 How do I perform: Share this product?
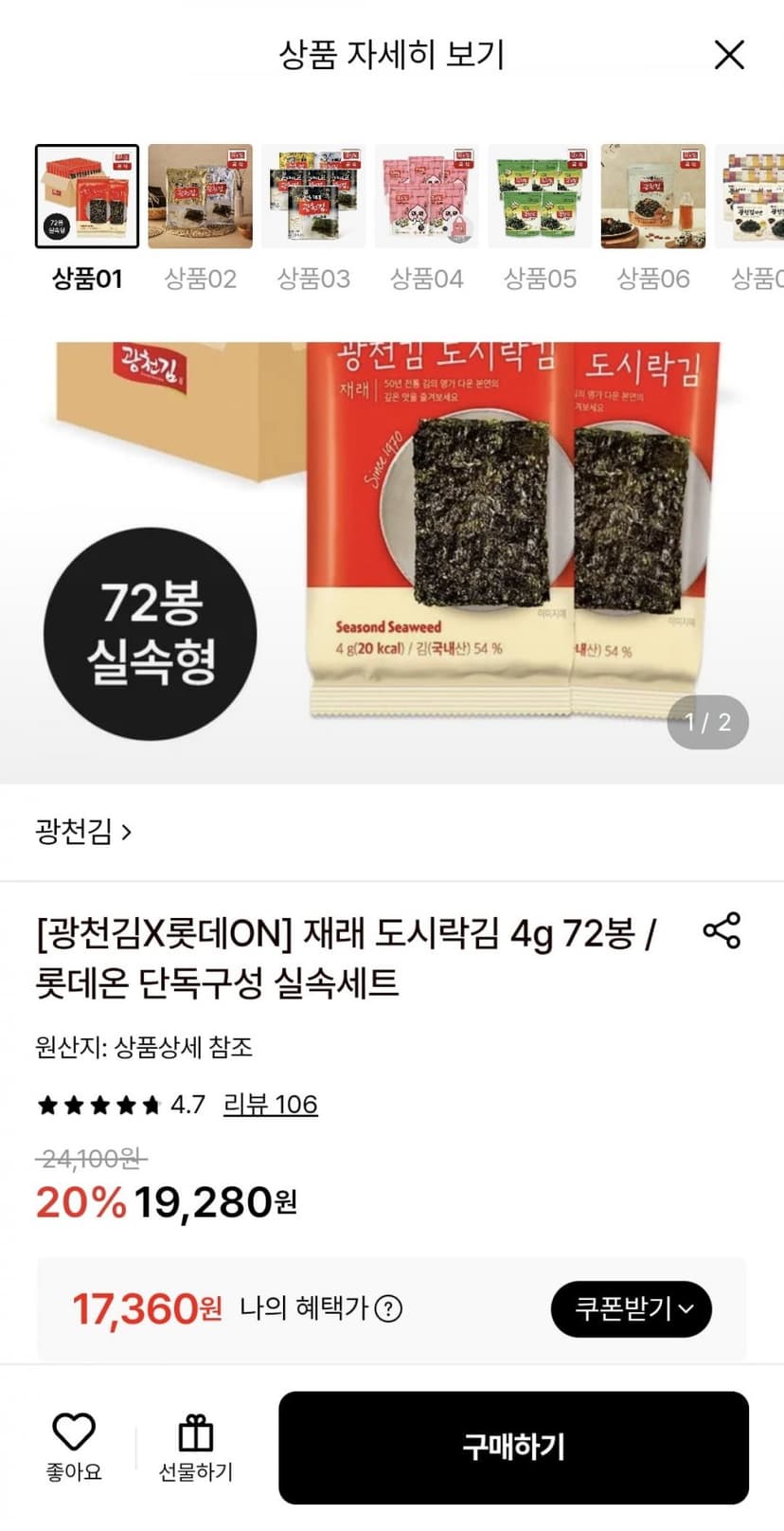(722, 931)
